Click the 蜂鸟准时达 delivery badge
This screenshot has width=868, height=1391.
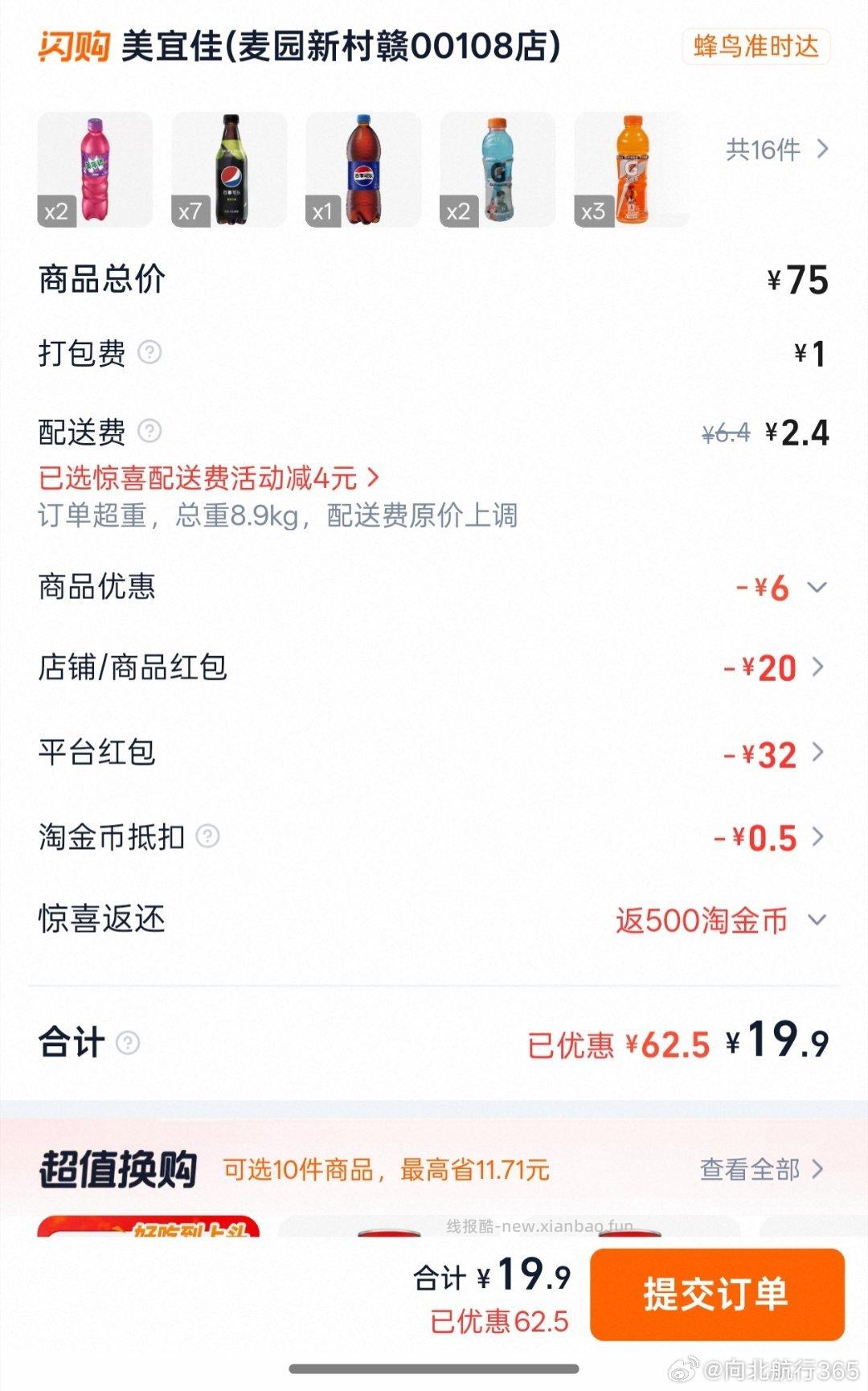(756, 48)
